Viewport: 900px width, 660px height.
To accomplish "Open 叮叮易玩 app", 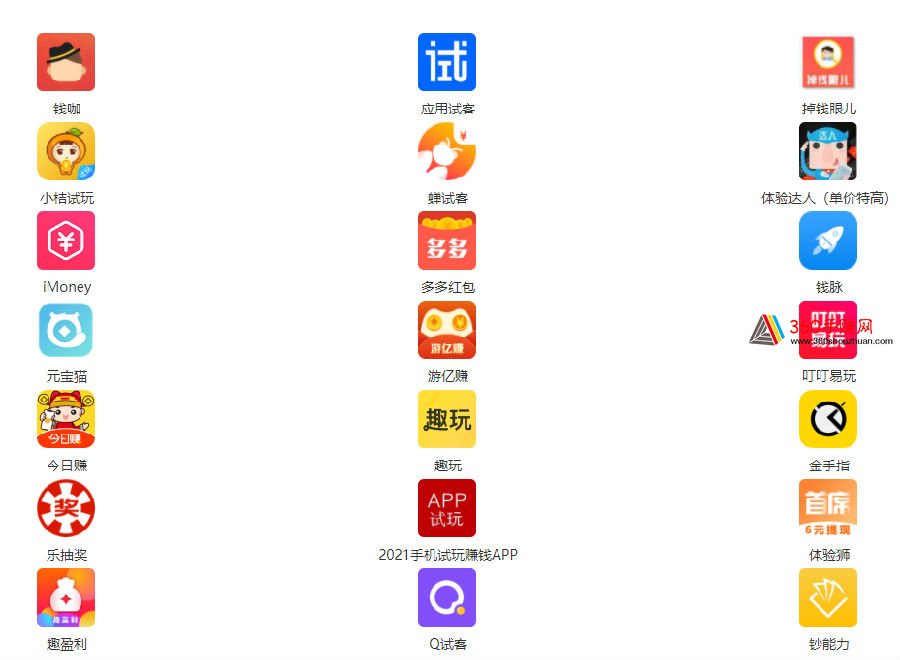I will click(x=828, y=330).
